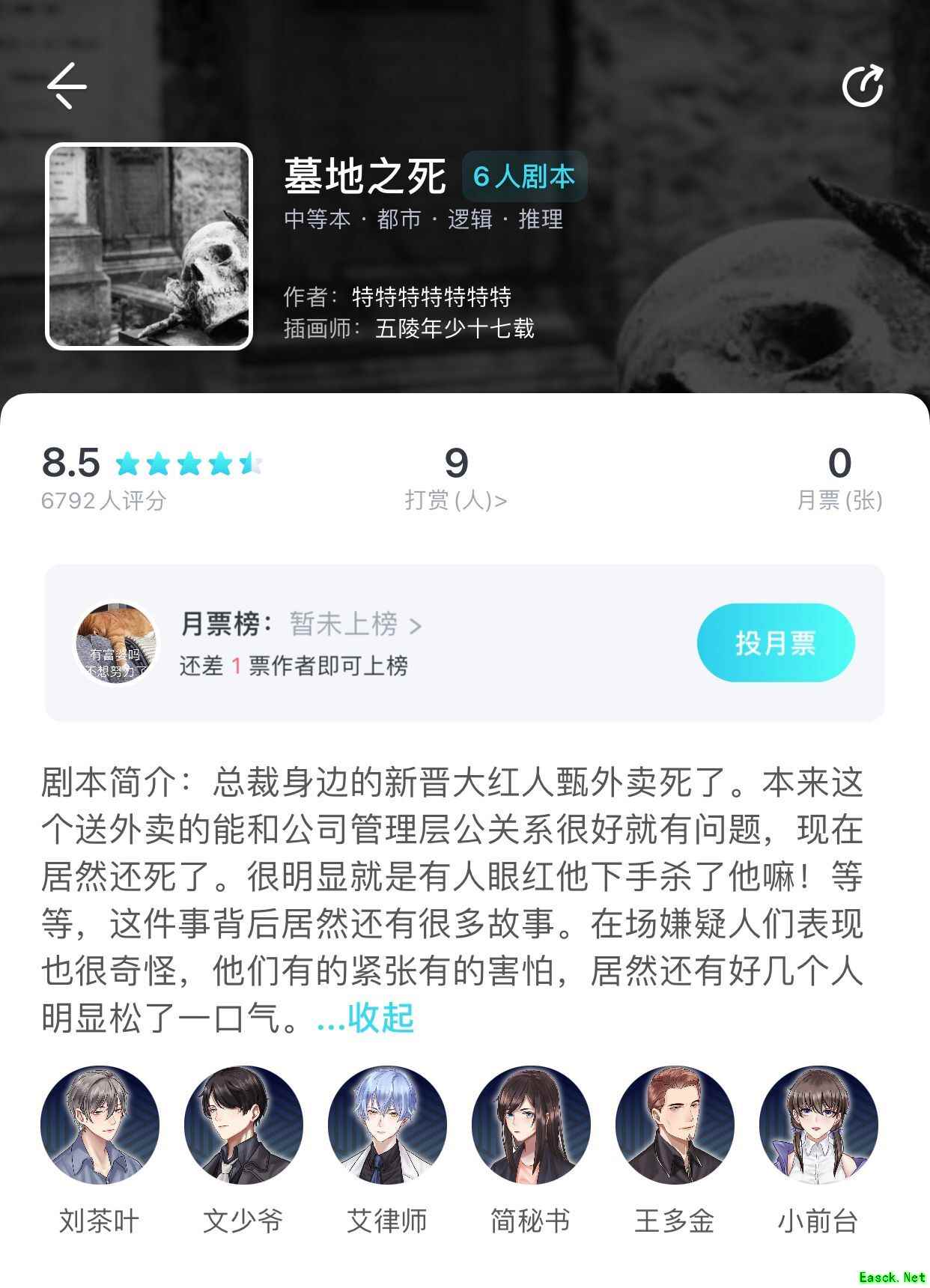Choose the 小前台 character avatar
The height and width of the screenshot is (1288, 930).
pyautogui.click(x=818, y=1125)
